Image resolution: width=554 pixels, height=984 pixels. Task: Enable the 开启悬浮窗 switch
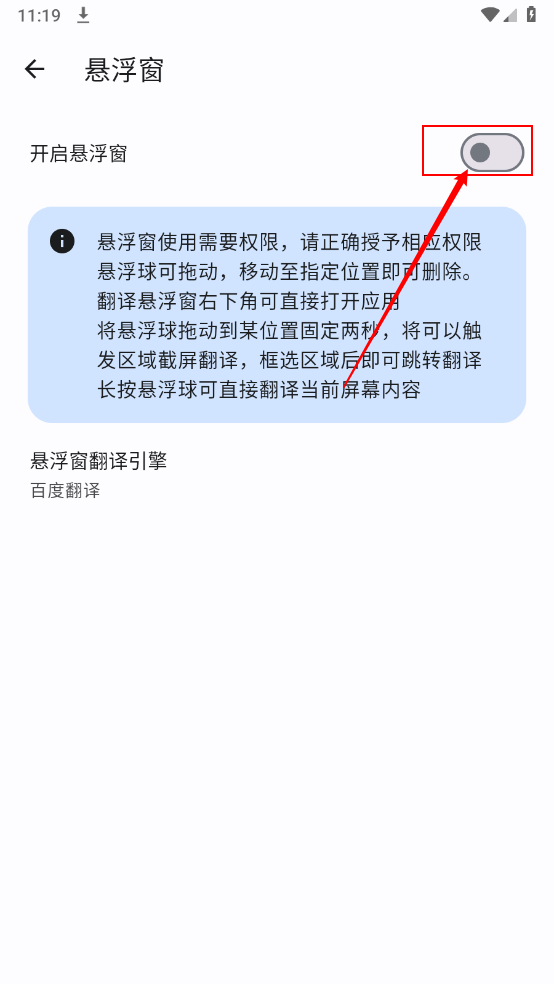pos(492,152)
